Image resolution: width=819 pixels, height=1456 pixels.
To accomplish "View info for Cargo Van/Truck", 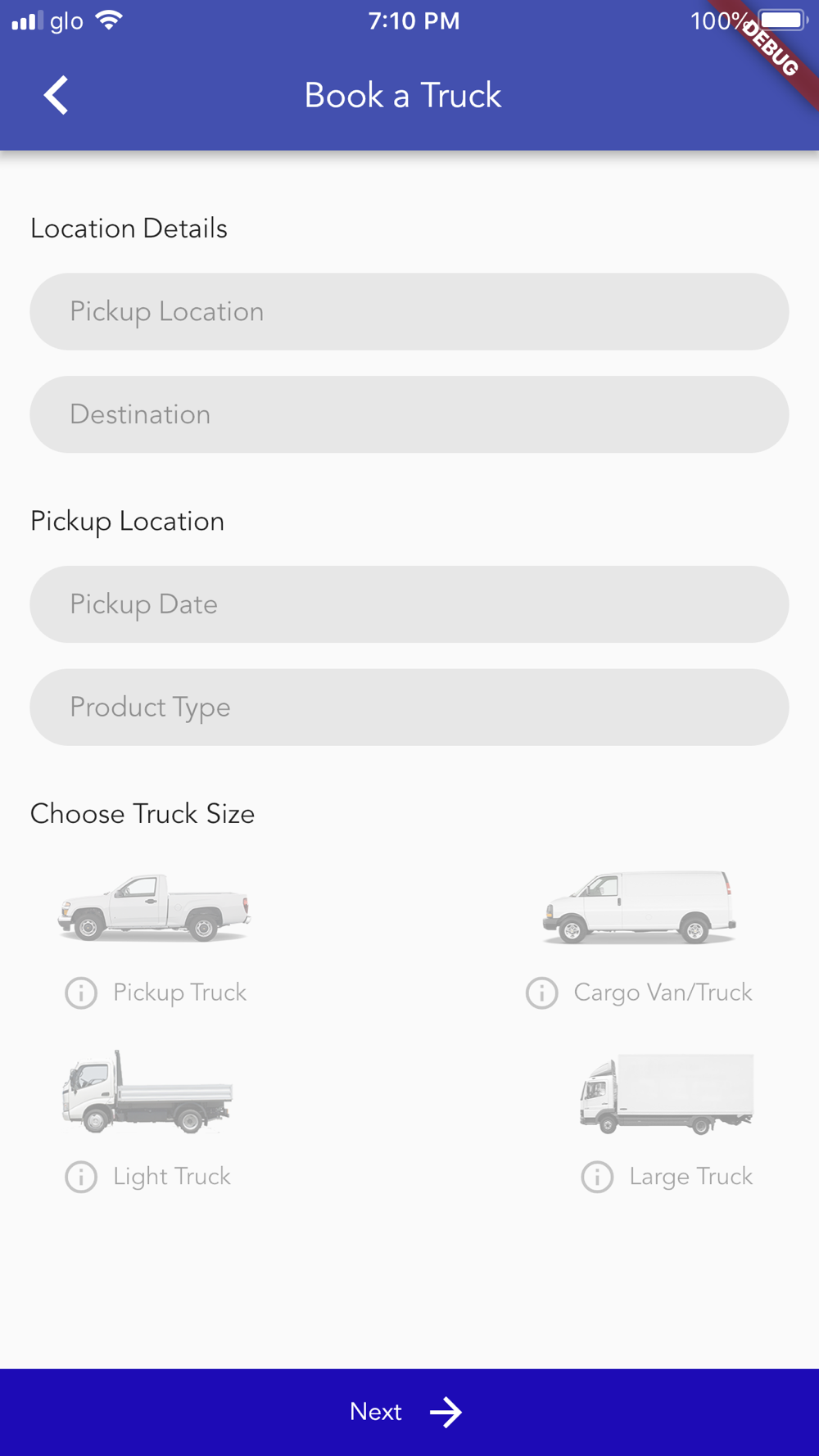I will 541,993.
